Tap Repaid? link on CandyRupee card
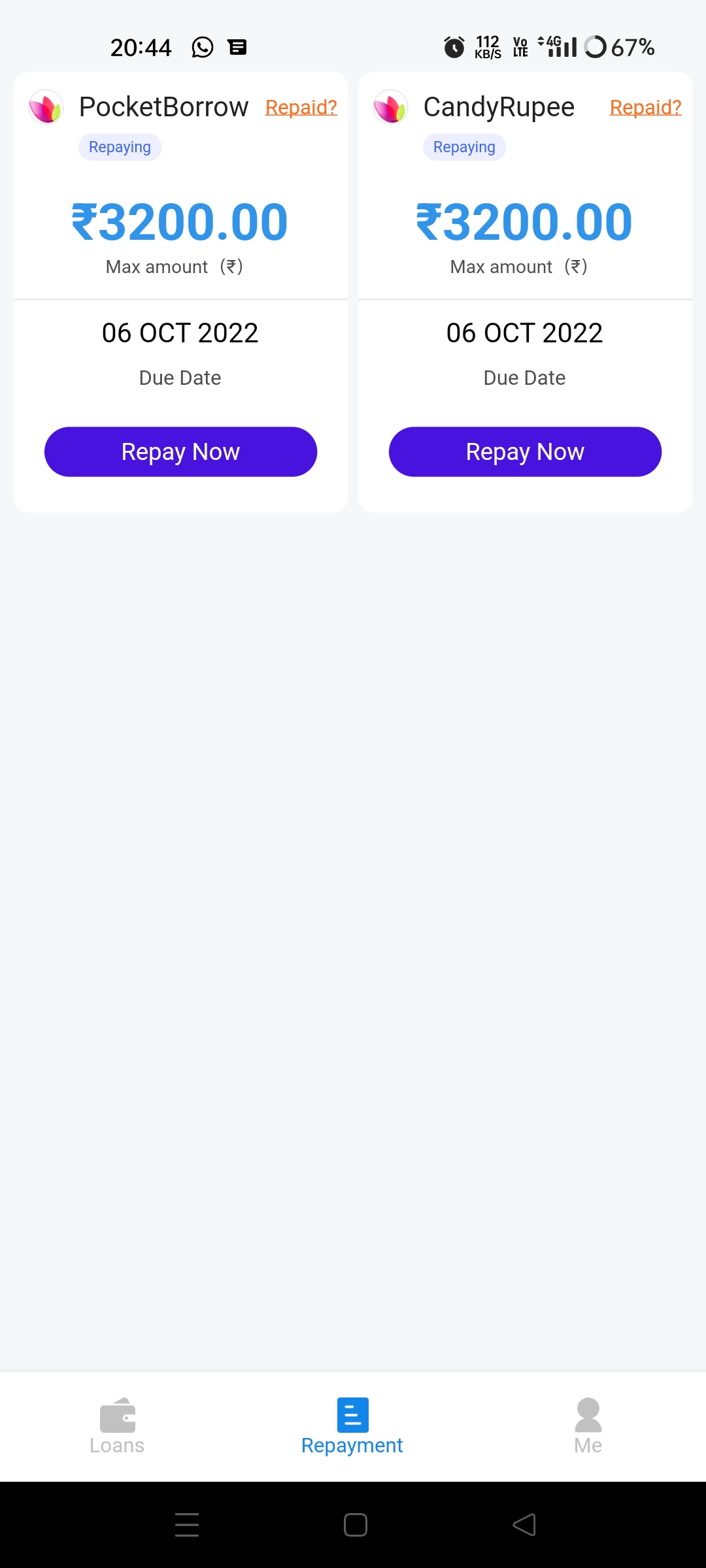Viewport: 706px width, 1568px height. pyautogui.click(x=646, y=107)
